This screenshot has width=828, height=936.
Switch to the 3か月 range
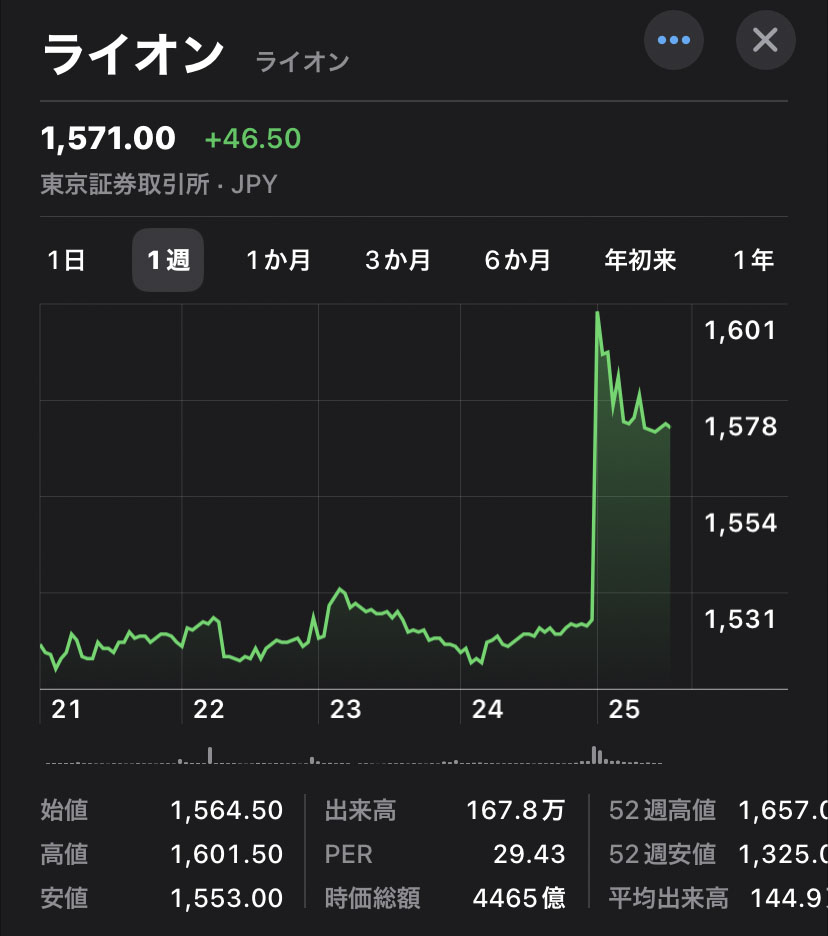pyautogui.click(x=398, y=261)
